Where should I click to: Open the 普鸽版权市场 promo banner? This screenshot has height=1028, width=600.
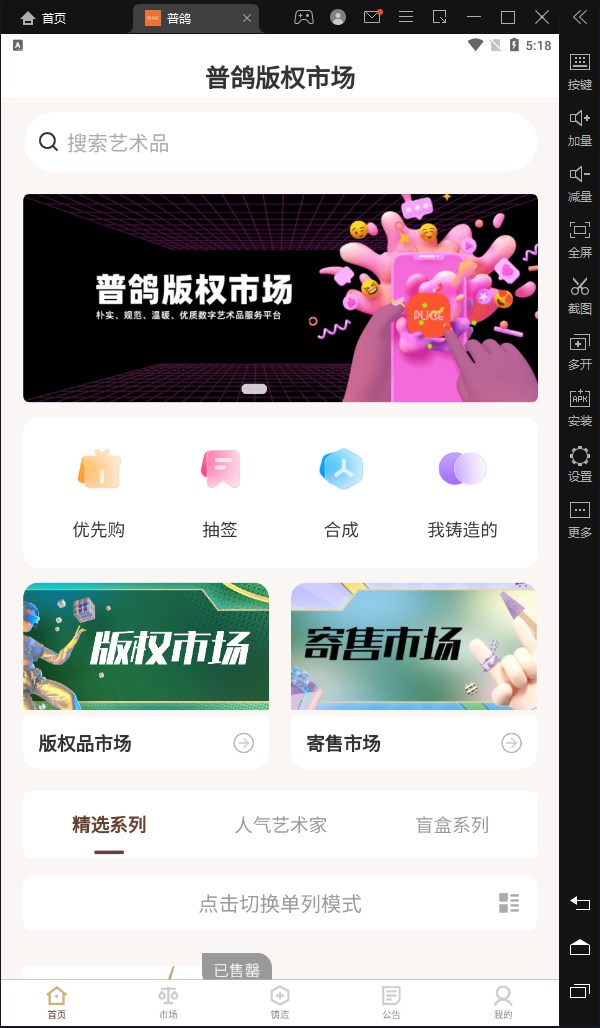pyautogui.click(x=280, y=298)
